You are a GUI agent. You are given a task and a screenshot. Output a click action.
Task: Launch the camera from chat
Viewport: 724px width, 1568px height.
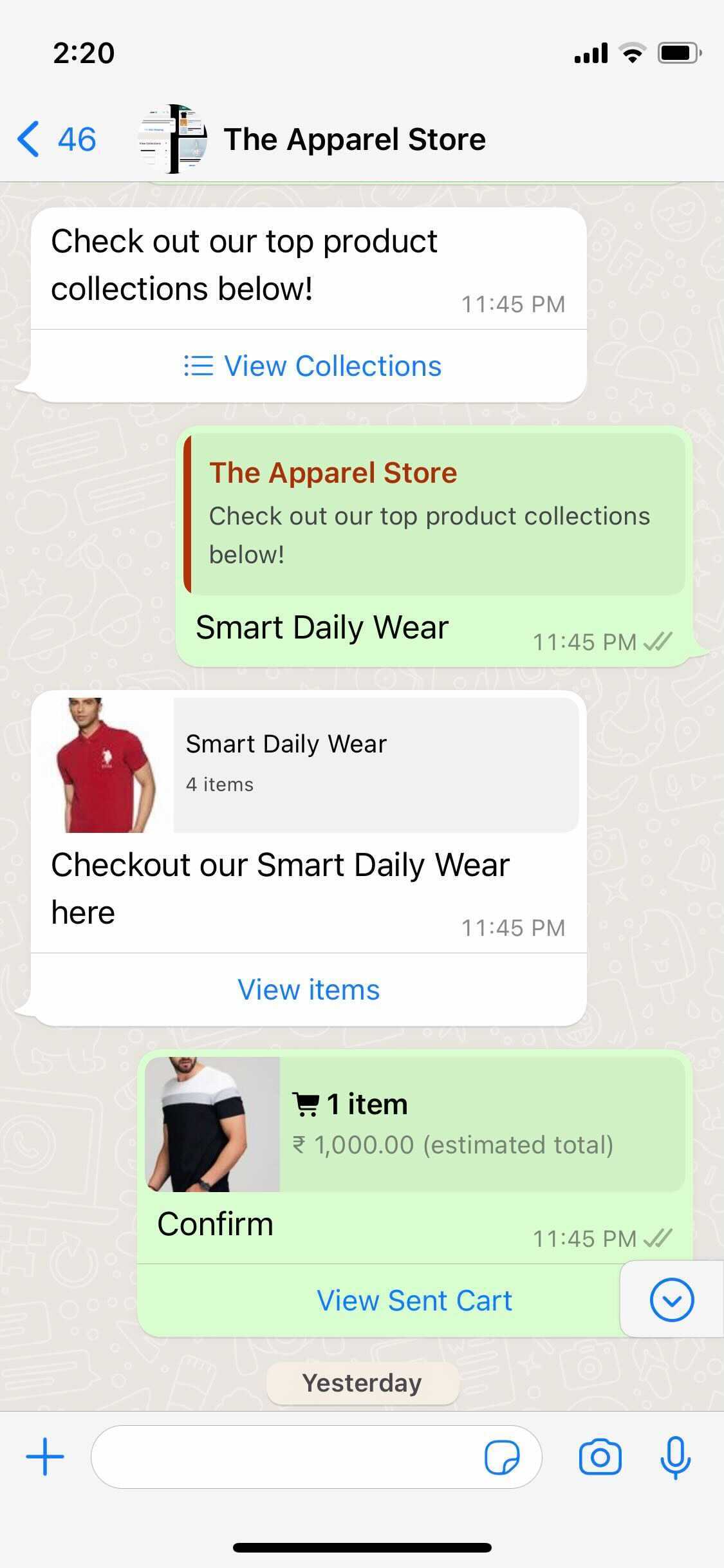600,1457
